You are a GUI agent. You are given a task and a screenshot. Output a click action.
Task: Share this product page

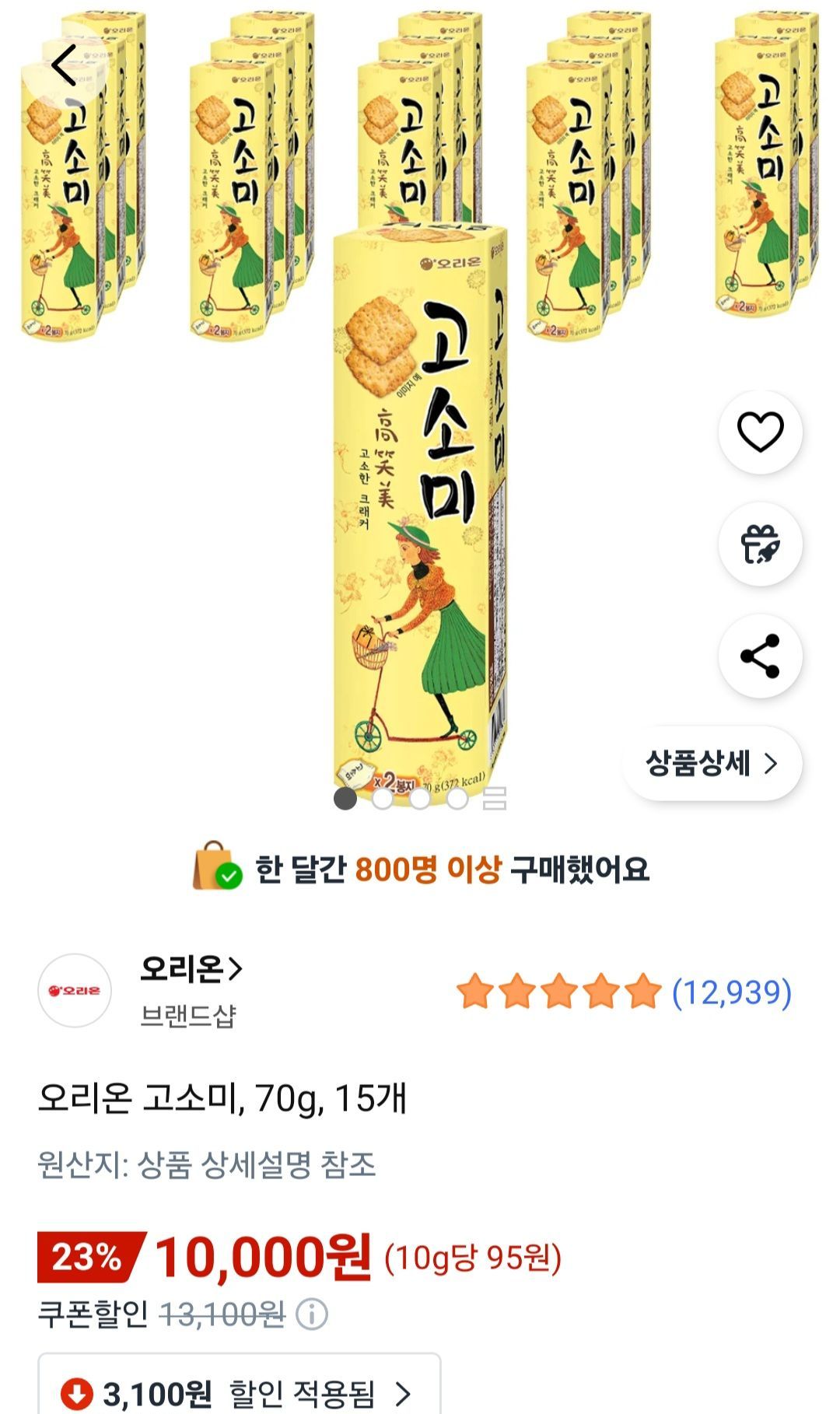[760, 656]
